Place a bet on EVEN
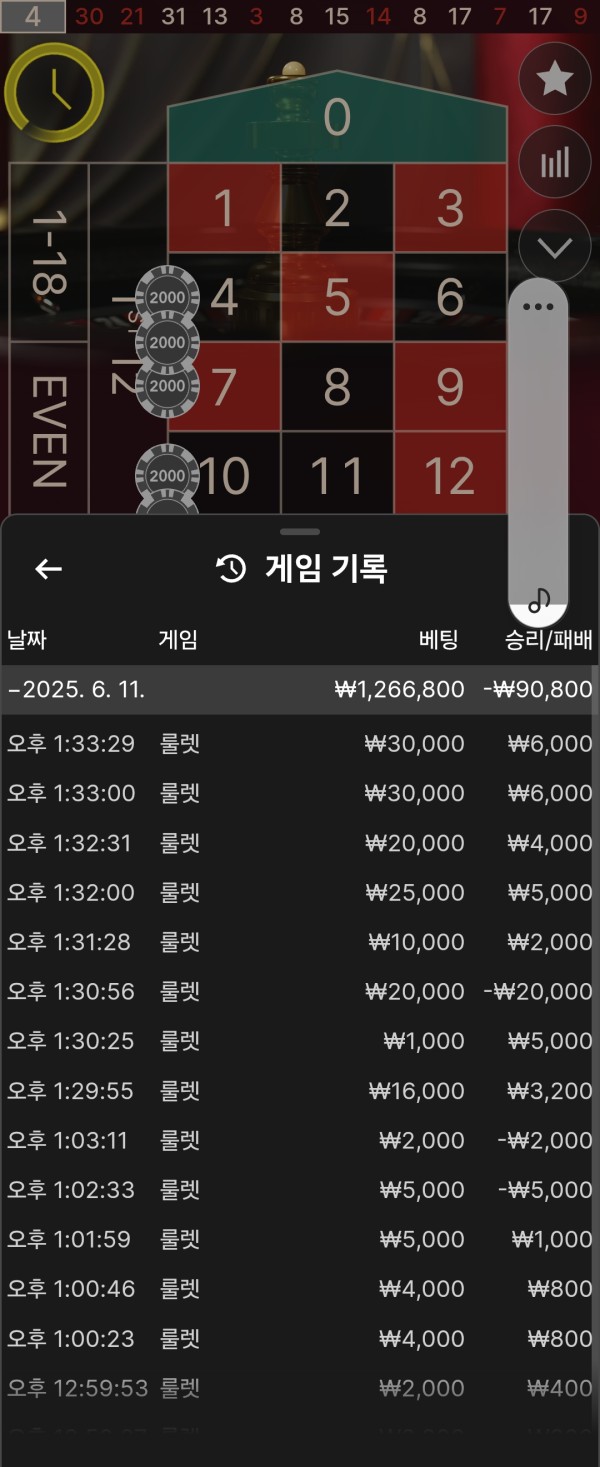Image resolution: width=600 pixels, height=1467 pixels. (48, 432)
